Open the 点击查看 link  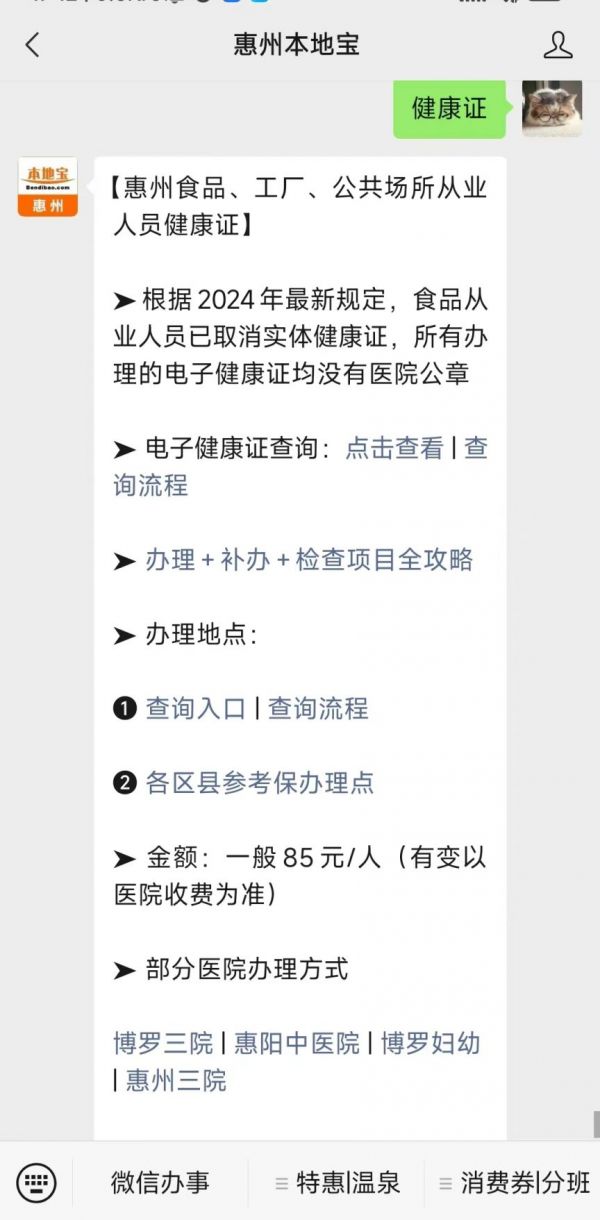[x=394, y=449]
